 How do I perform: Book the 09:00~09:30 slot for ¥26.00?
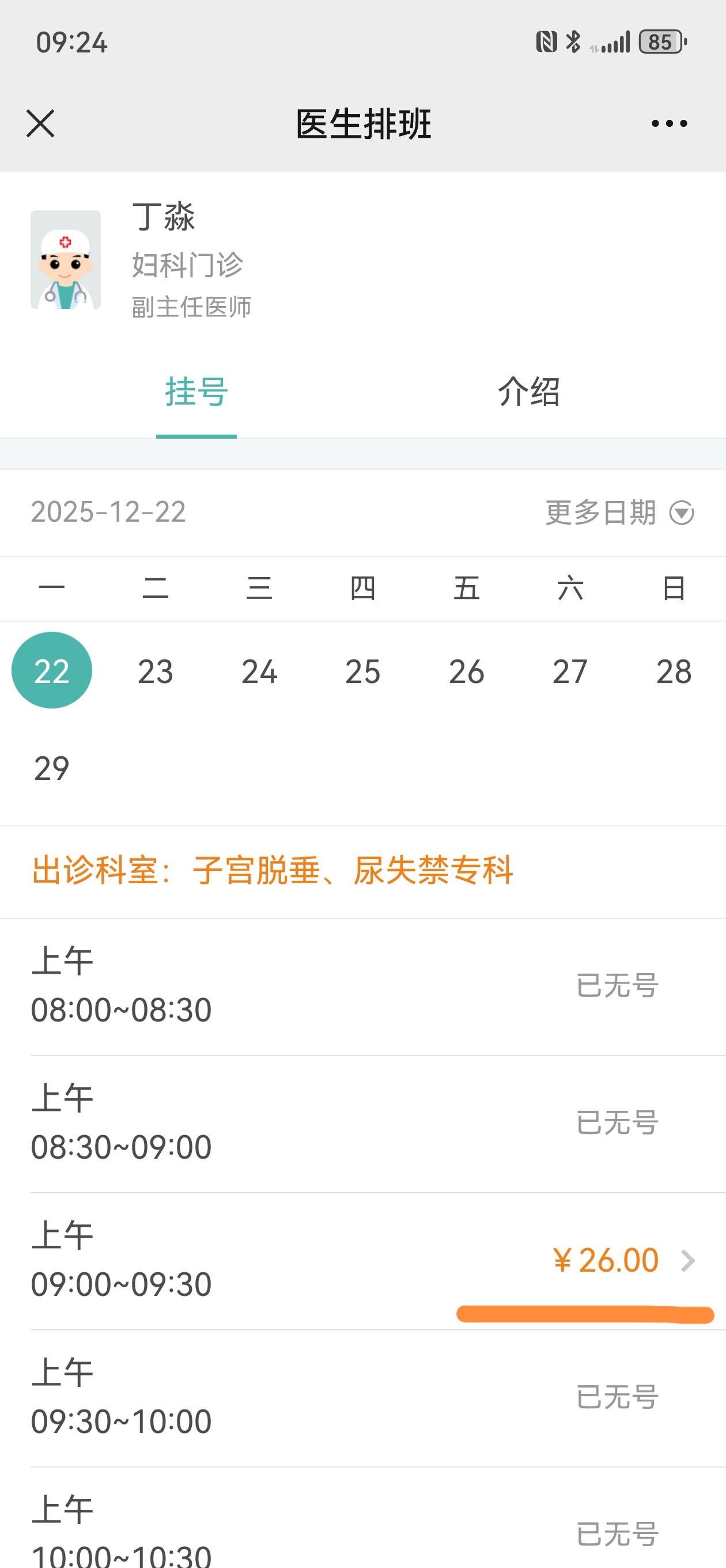point(621,1261)
